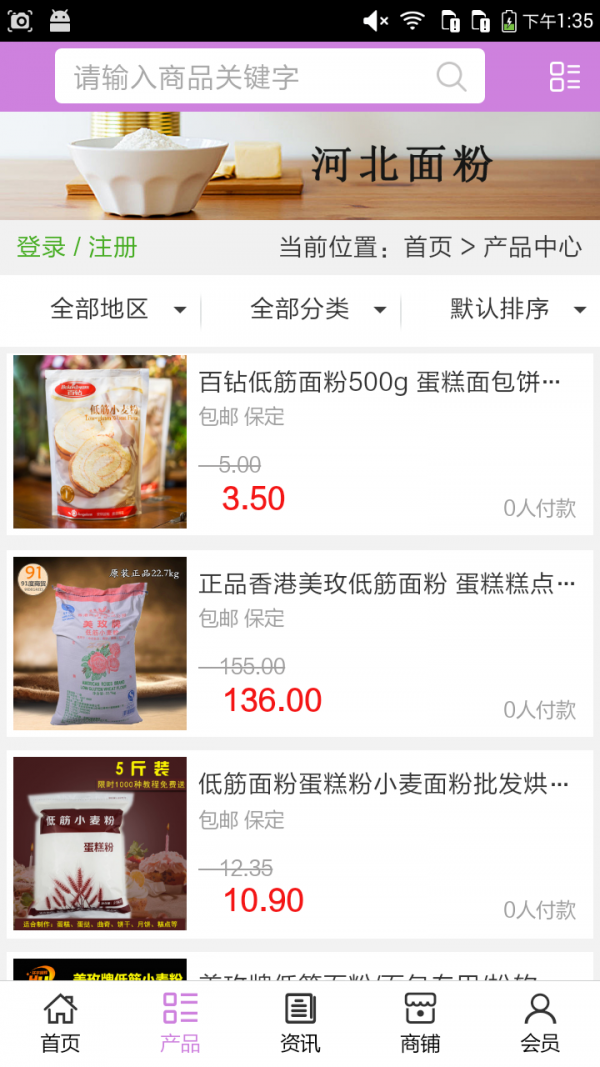
Task: Switch to the 首页 home tab
Action: coord(60,1023)
